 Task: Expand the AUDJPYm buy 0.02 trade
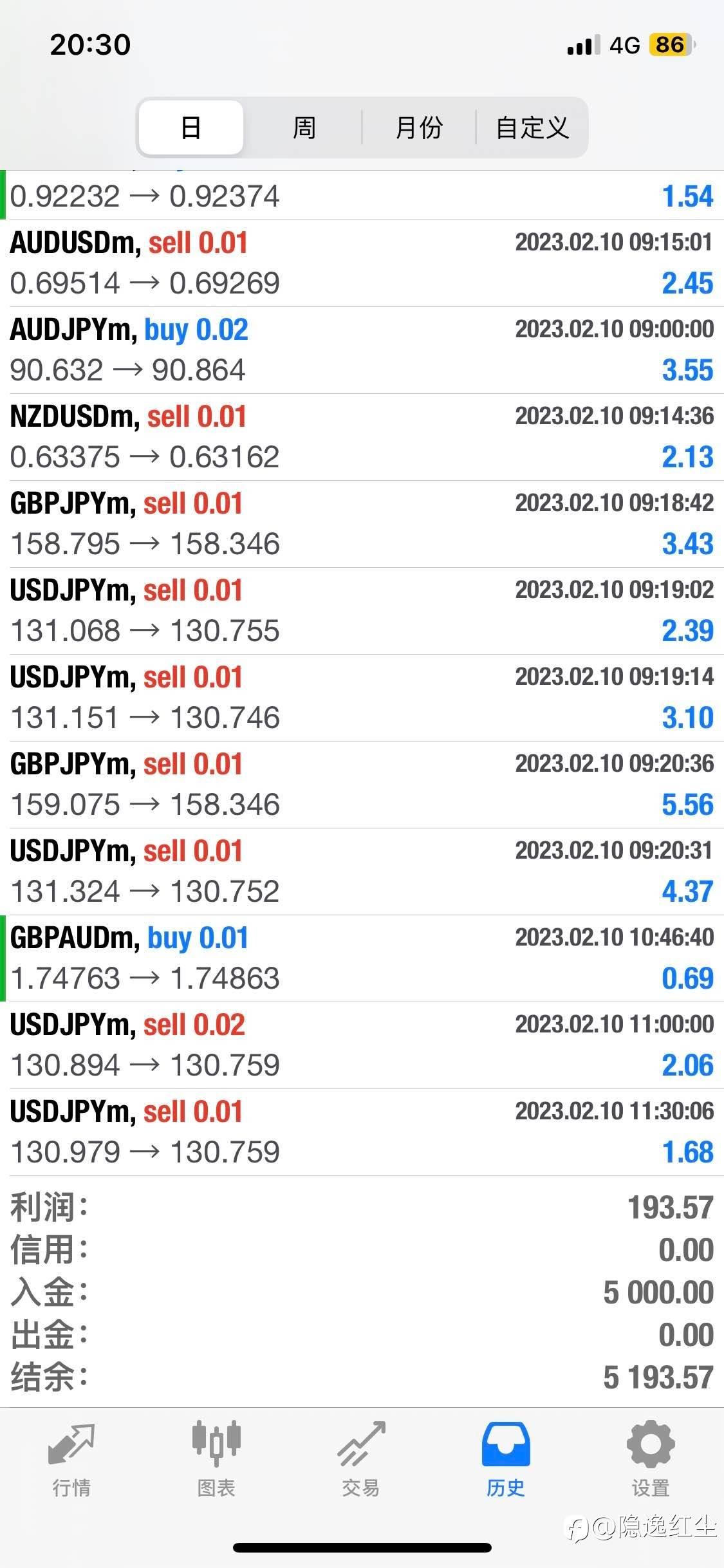click(362, 350)
